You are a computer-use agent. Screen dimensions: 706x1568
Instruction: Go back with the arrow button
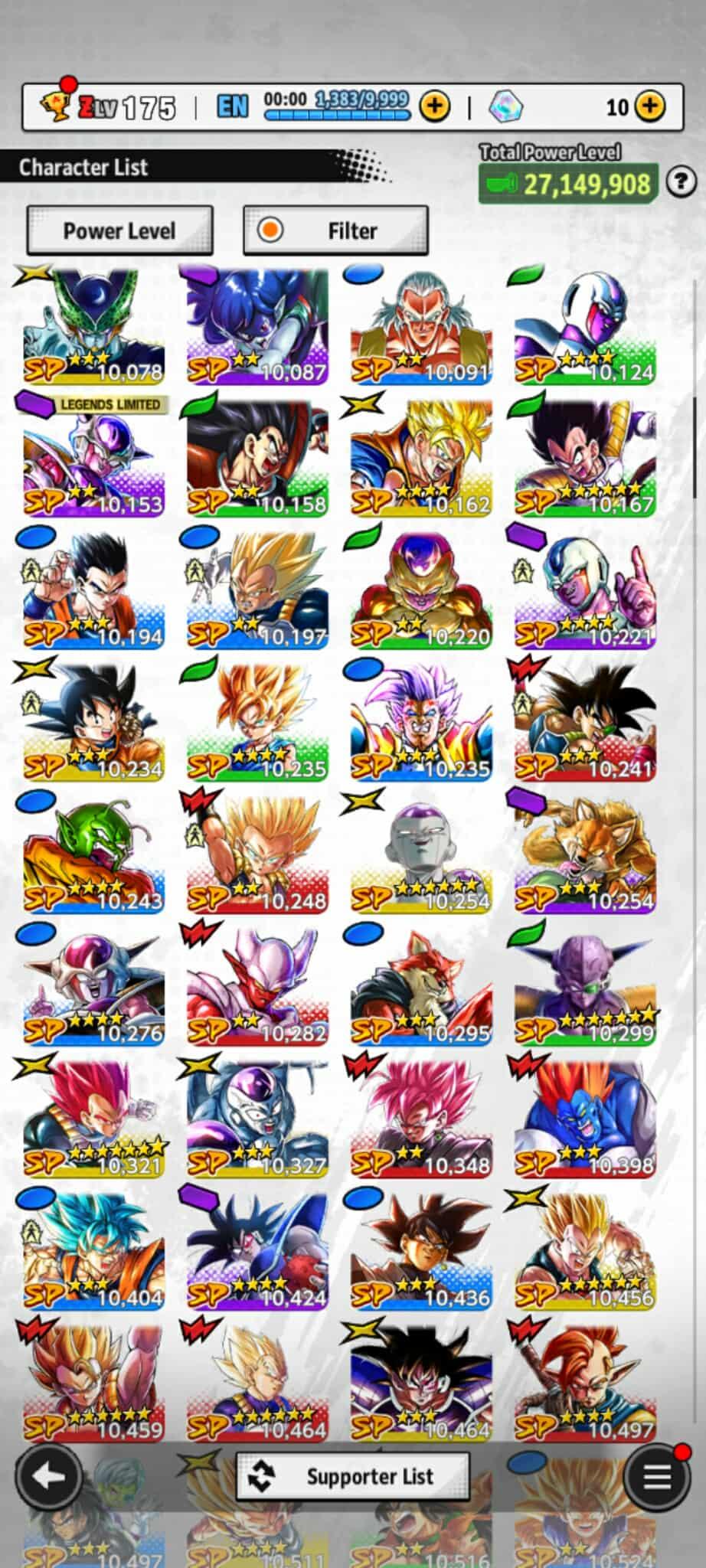pos(50,1476)
